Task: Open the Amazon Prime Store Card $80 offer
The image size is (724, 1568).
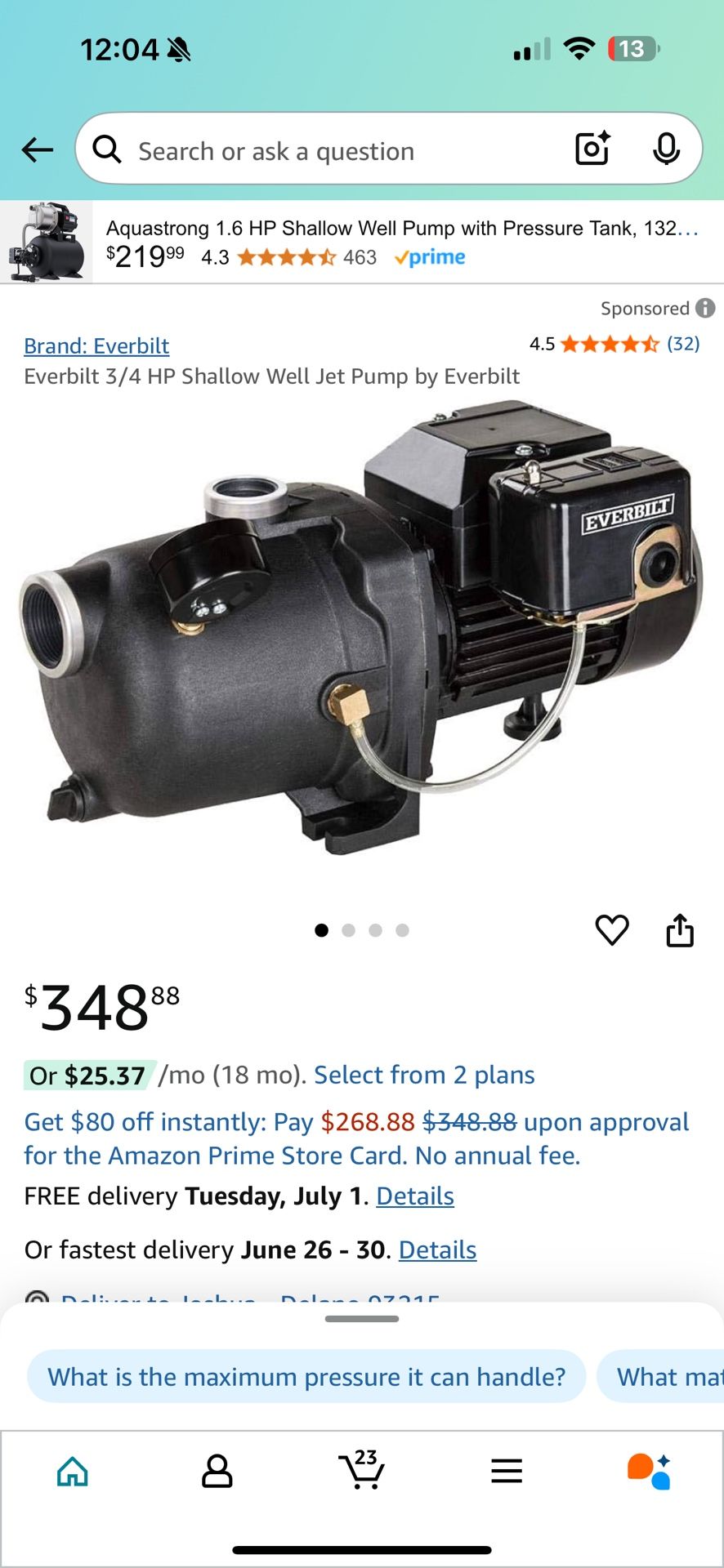Action: 356,1138
